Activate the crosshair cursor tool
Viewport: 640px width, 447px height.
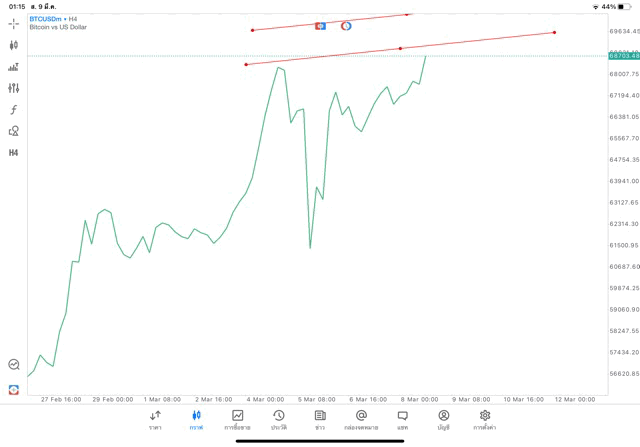[x=14, y=23]
